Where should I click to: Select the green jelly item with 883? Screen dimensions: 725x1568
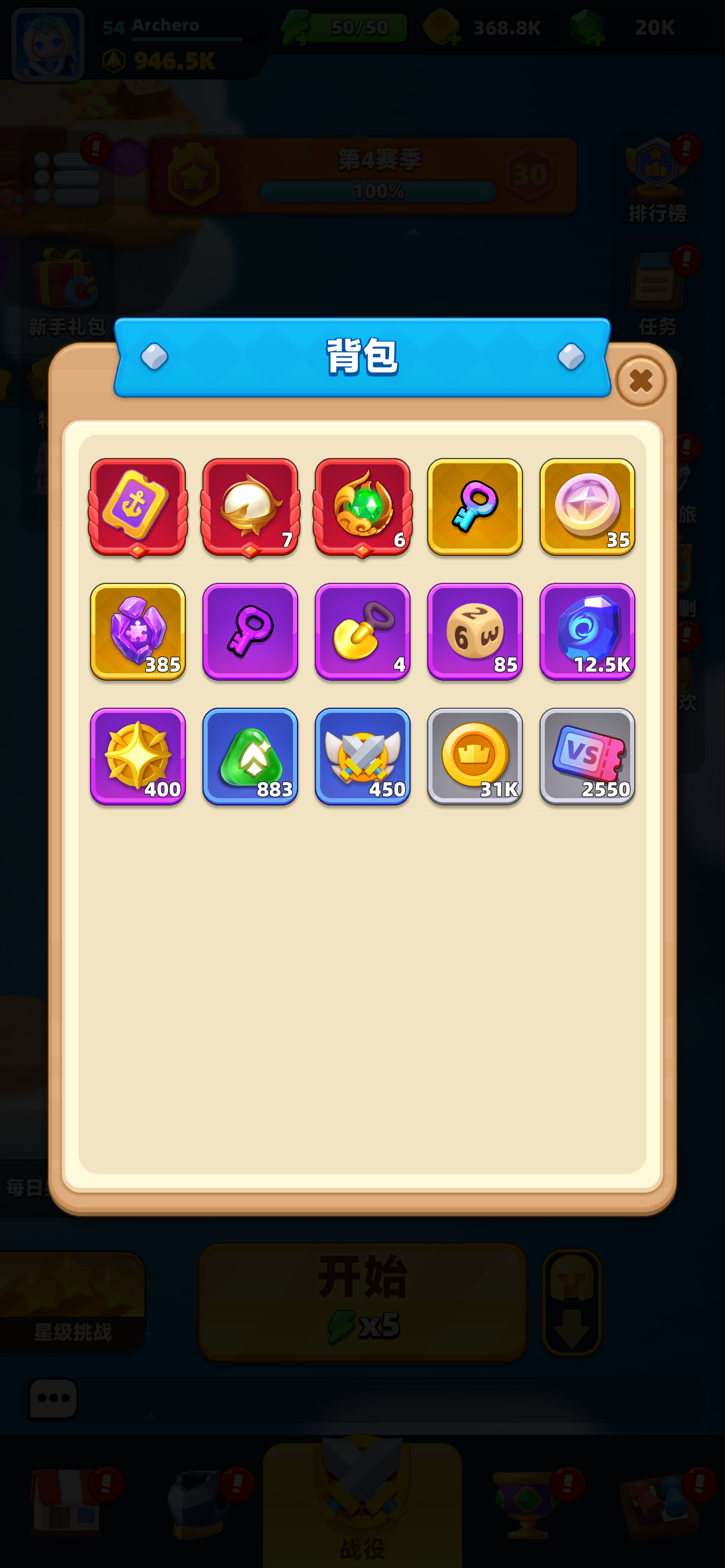tap(250, 756)
